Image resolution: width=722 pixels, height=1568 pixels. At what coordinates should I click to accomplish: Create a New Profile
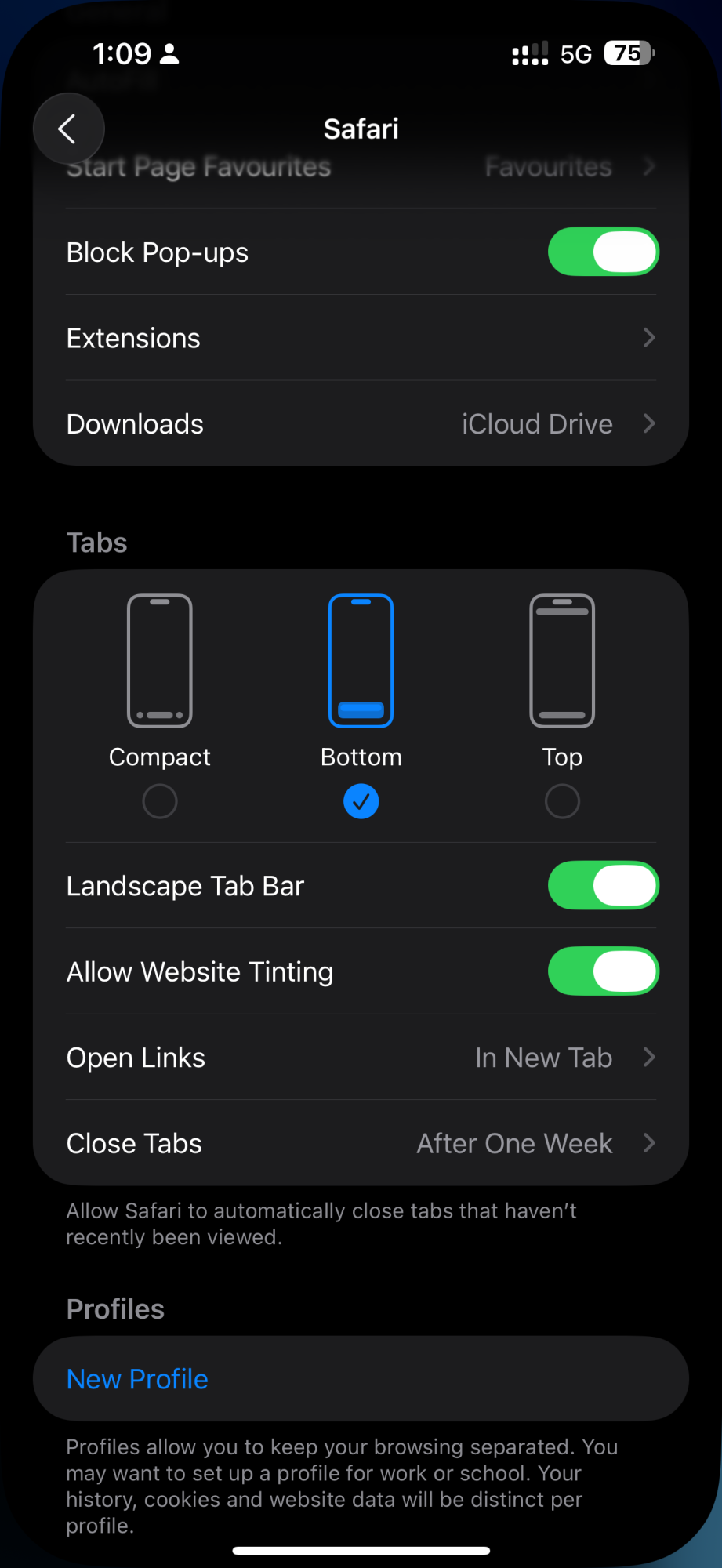tap(138, 1378)
